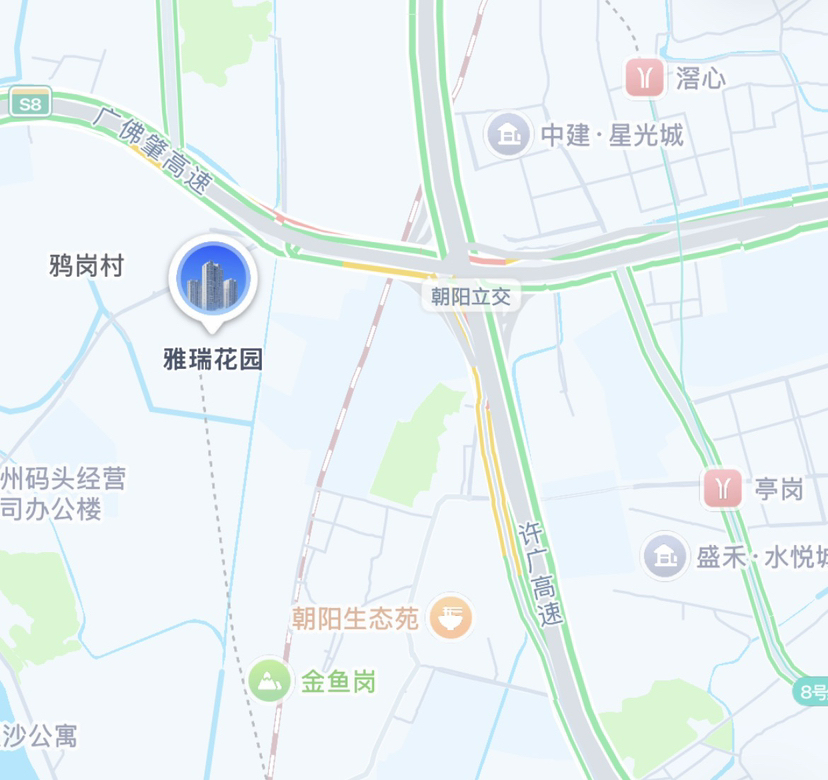Select the 滘心 metro station marker
This screenshot has height=780, width=828.
coord(644,78)
